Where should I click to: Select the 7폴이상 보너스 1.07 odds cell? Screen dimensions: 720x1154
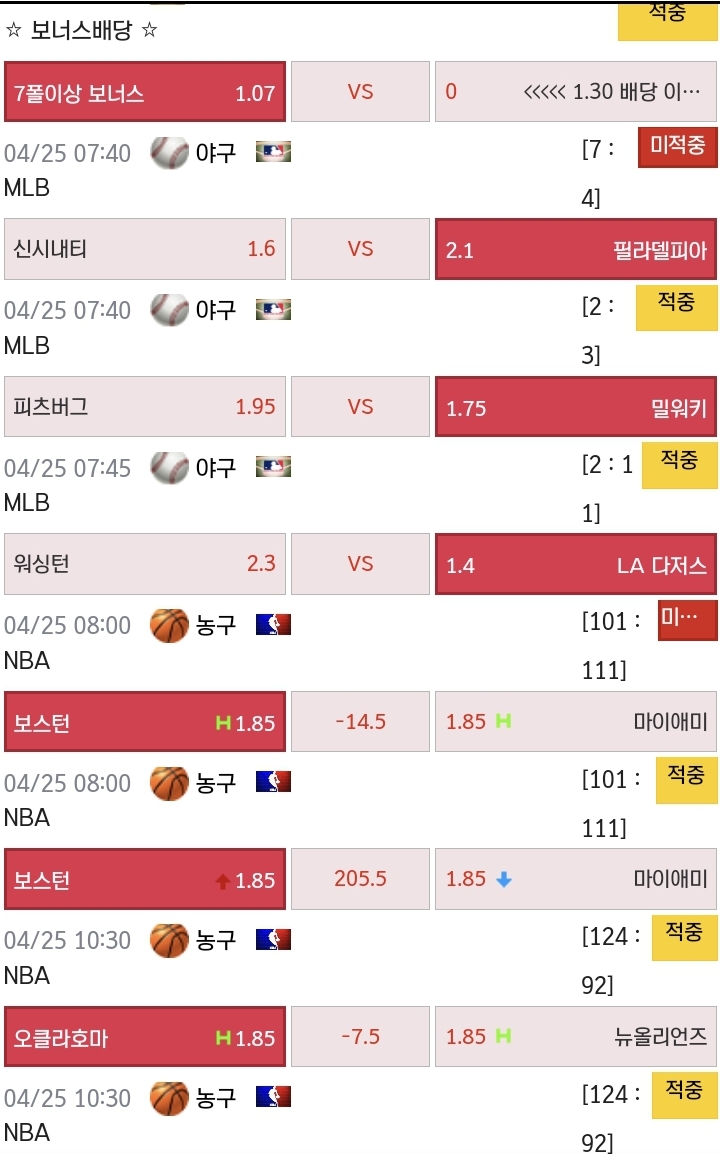[x=145, y=92]
